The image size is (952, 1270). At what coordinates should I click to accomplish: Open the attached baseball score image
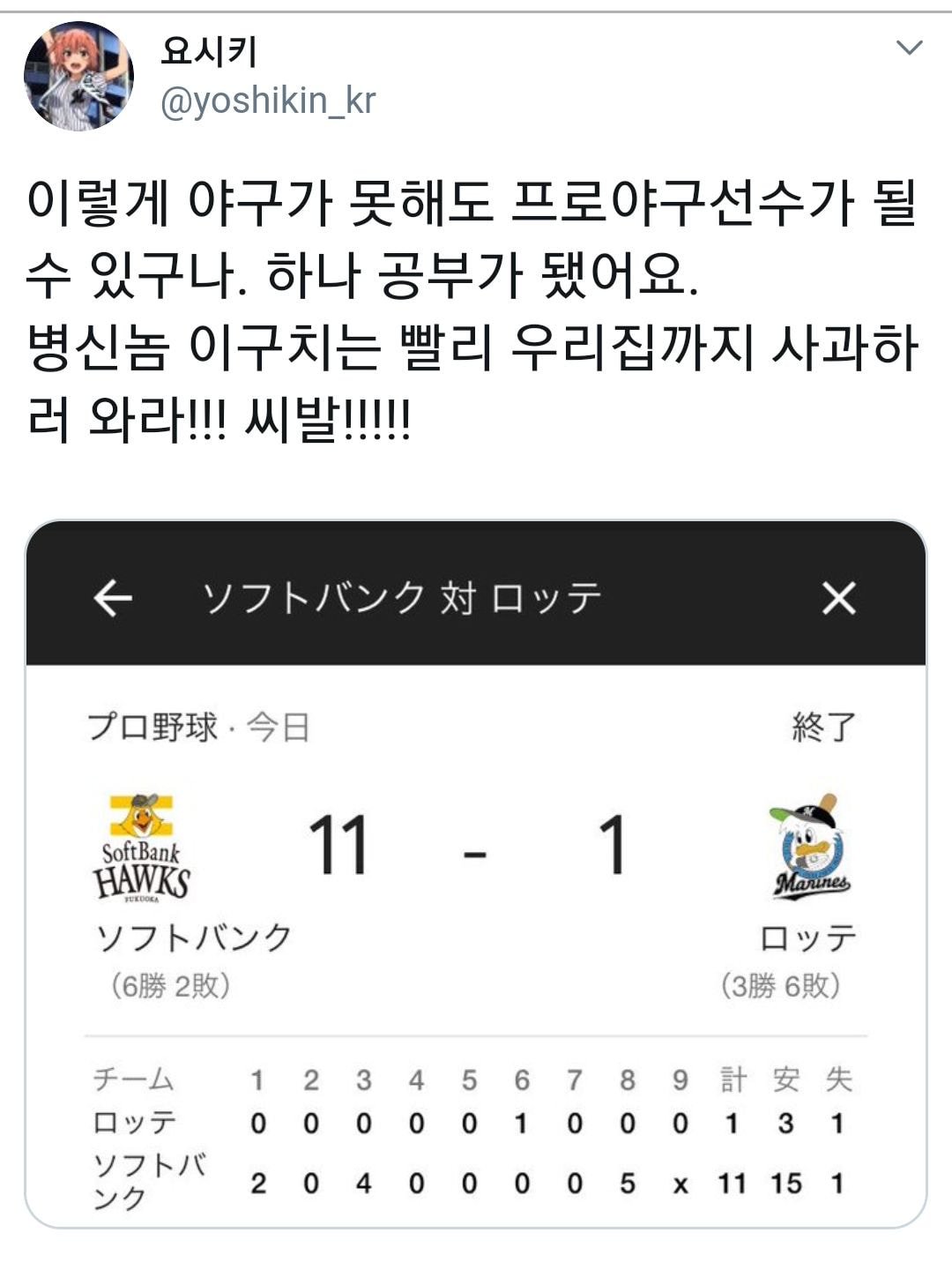point(476,873)
